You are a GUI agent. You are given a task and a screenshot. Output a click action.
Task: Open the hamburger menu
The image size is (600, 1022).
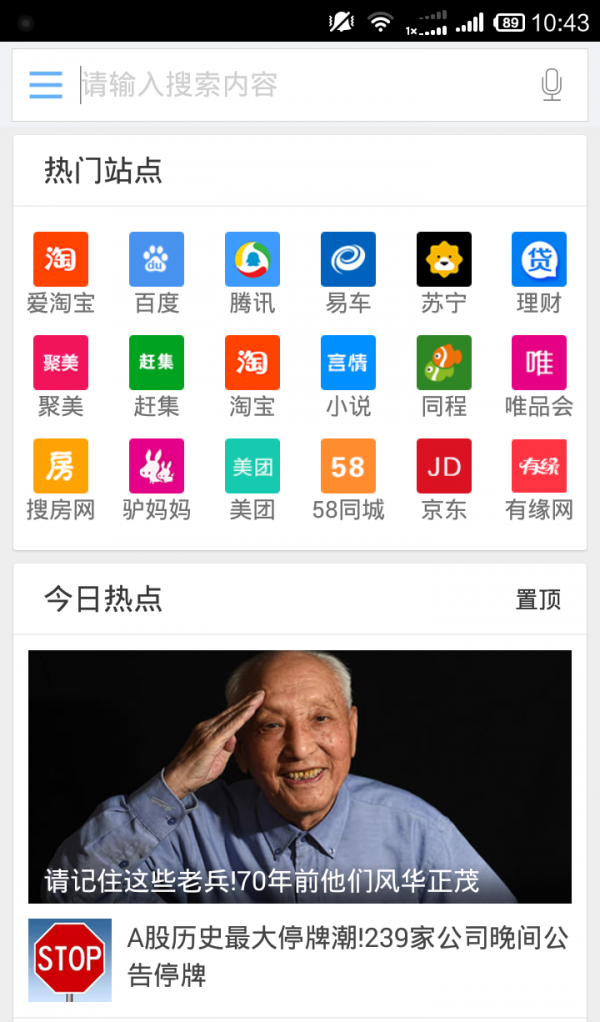point(46,85)
